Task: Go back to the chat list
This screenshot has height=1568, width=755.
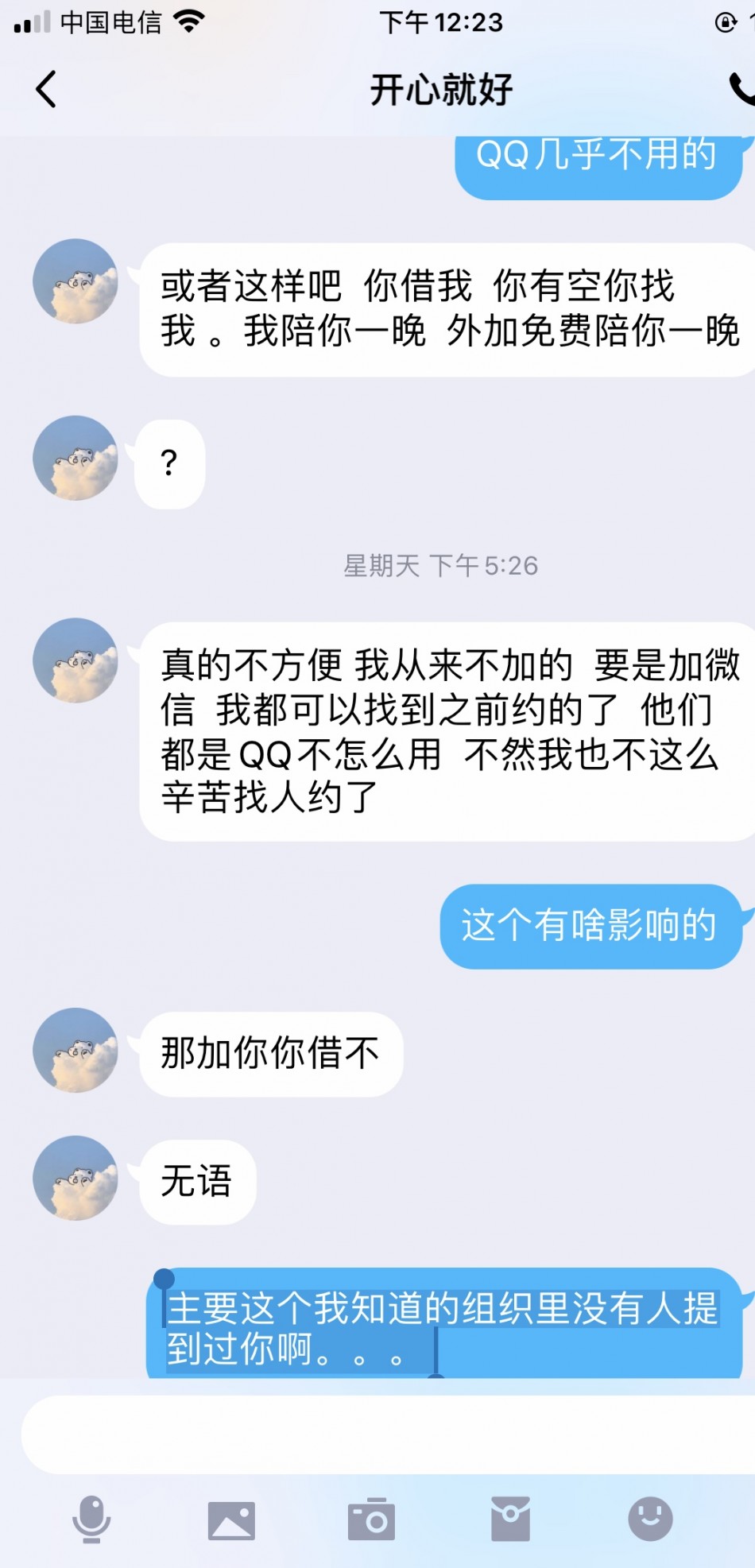Action: pos(46,89)
